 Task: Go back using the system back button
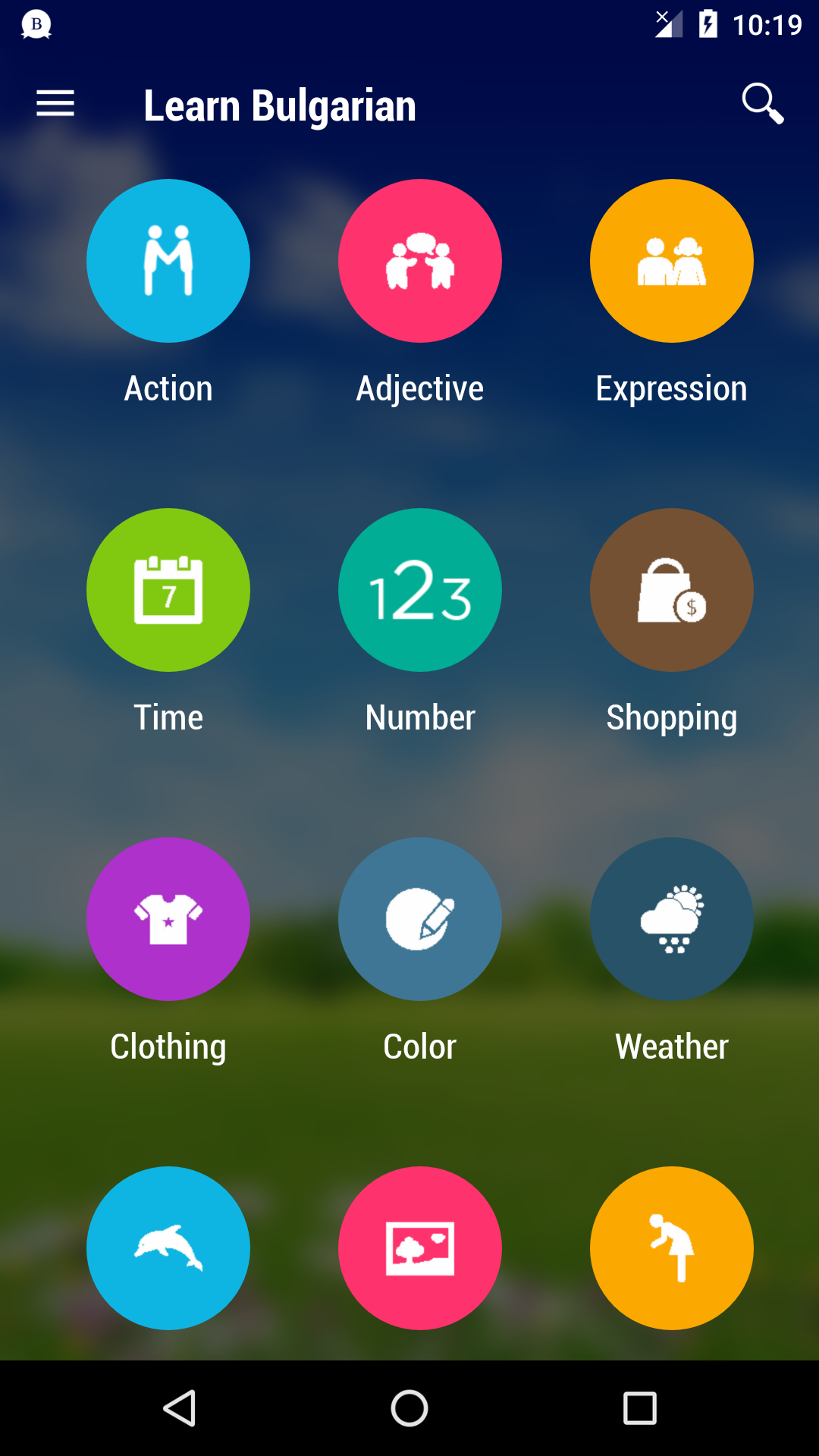click(180, 1409)
